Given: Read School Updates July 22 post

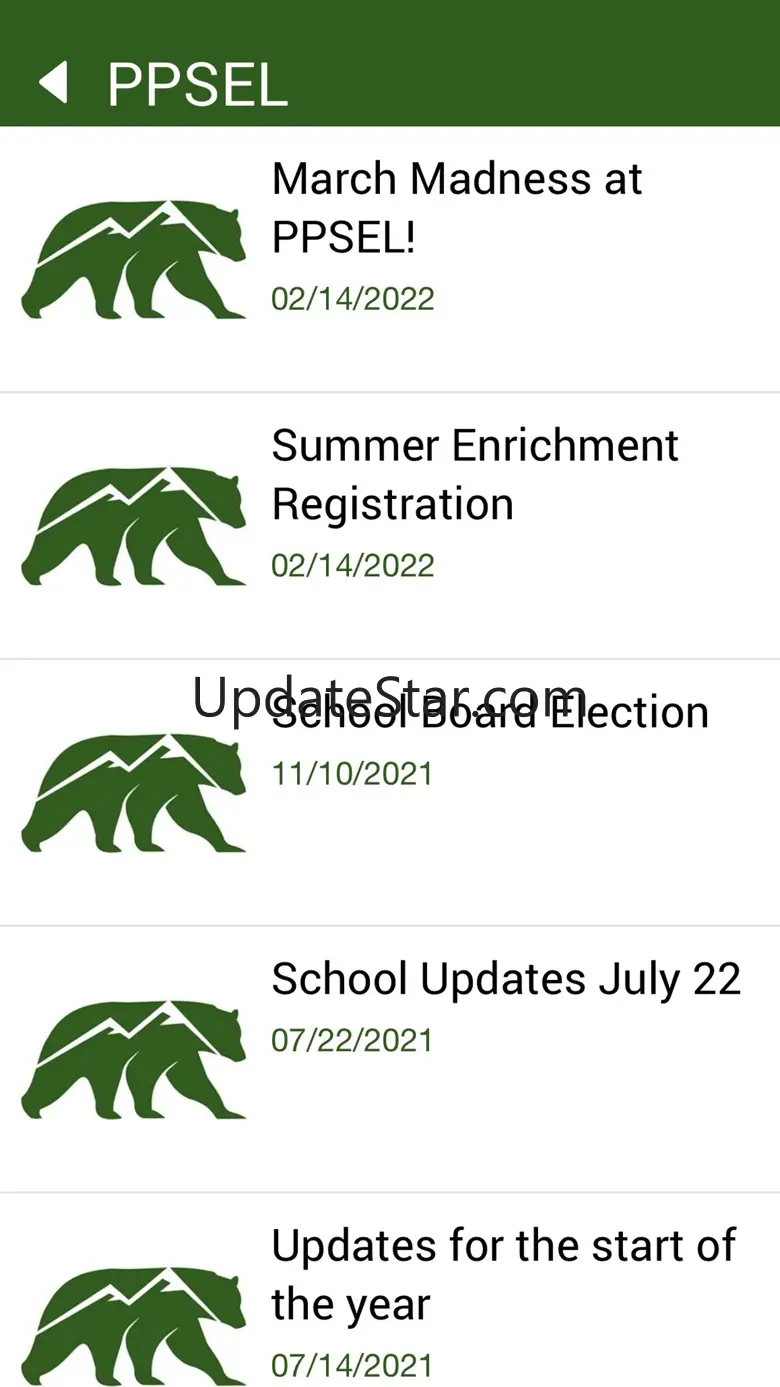Looking at the screenshot, I should point(505,980).
